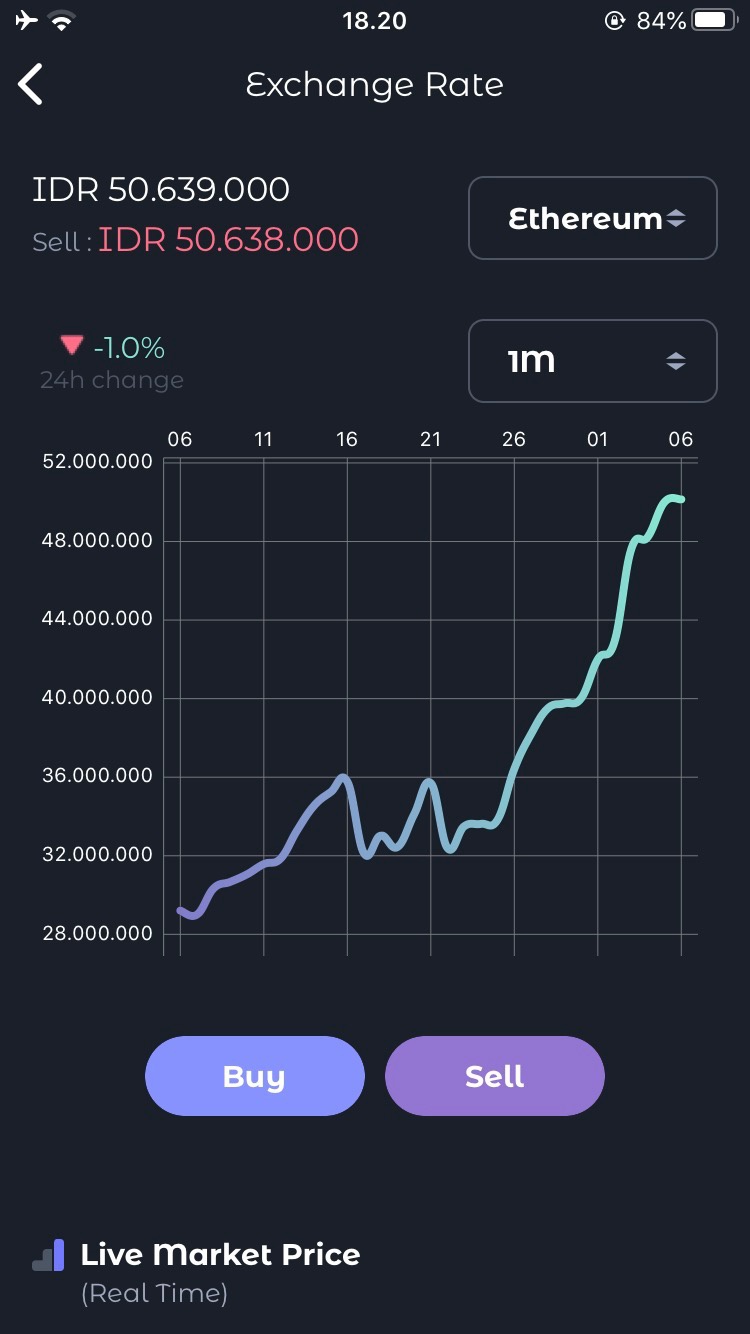The height and width of the screenshot is (1334, 750).
Task: Select the Exchange Rate title
Action: 375,85
